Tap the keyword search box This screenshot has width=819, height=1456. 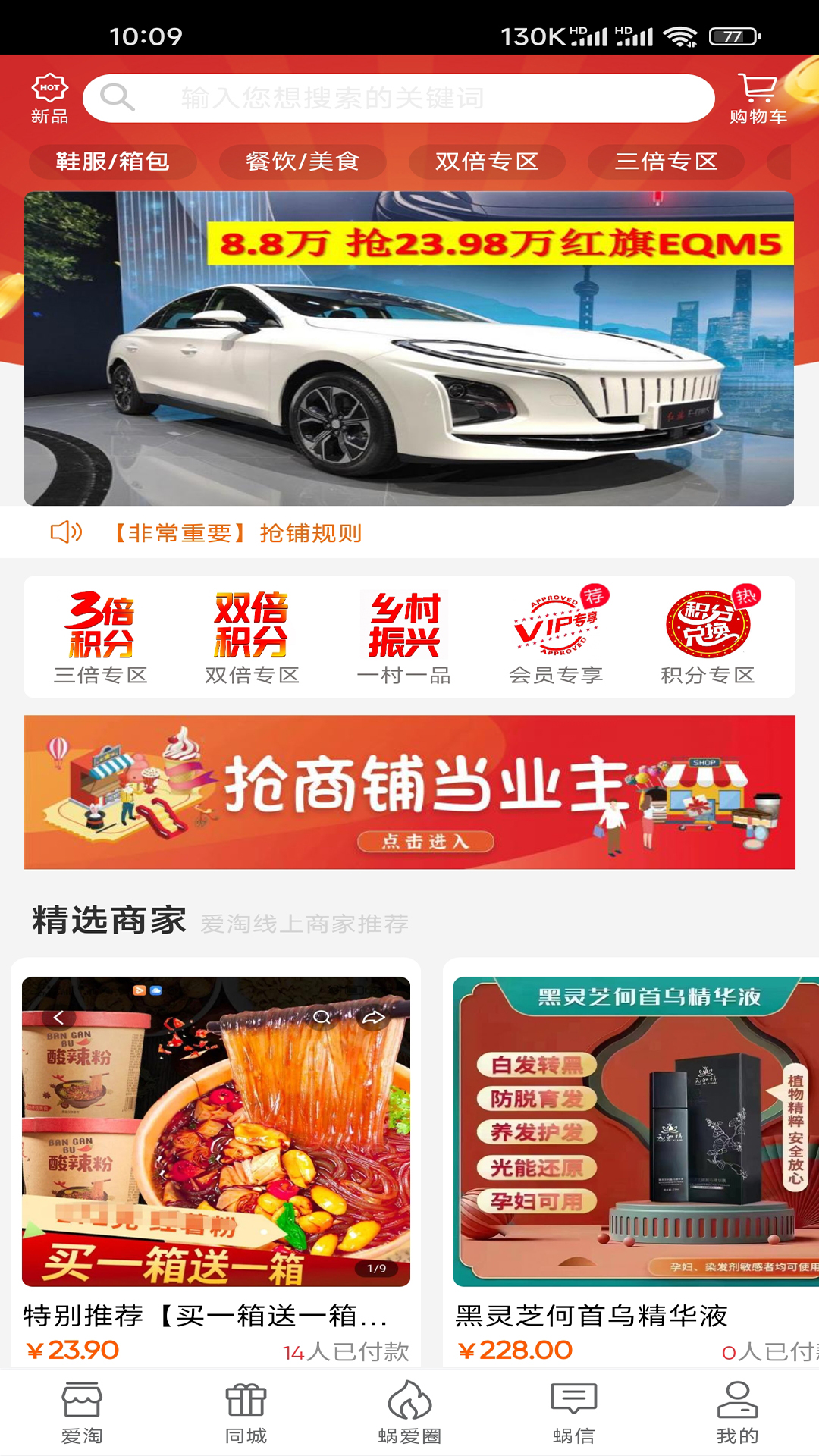[399, 99]
